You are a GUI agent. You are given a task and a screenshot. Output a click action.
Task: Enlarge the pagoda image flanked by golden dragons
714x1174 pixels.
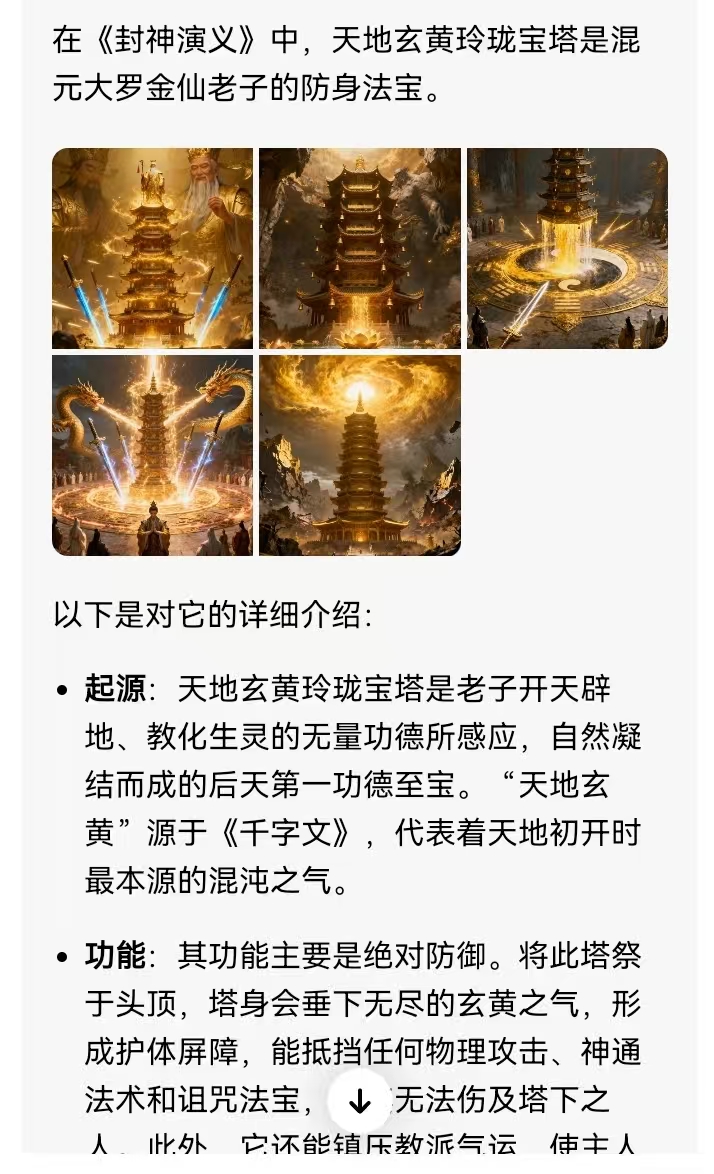point(152,455)
